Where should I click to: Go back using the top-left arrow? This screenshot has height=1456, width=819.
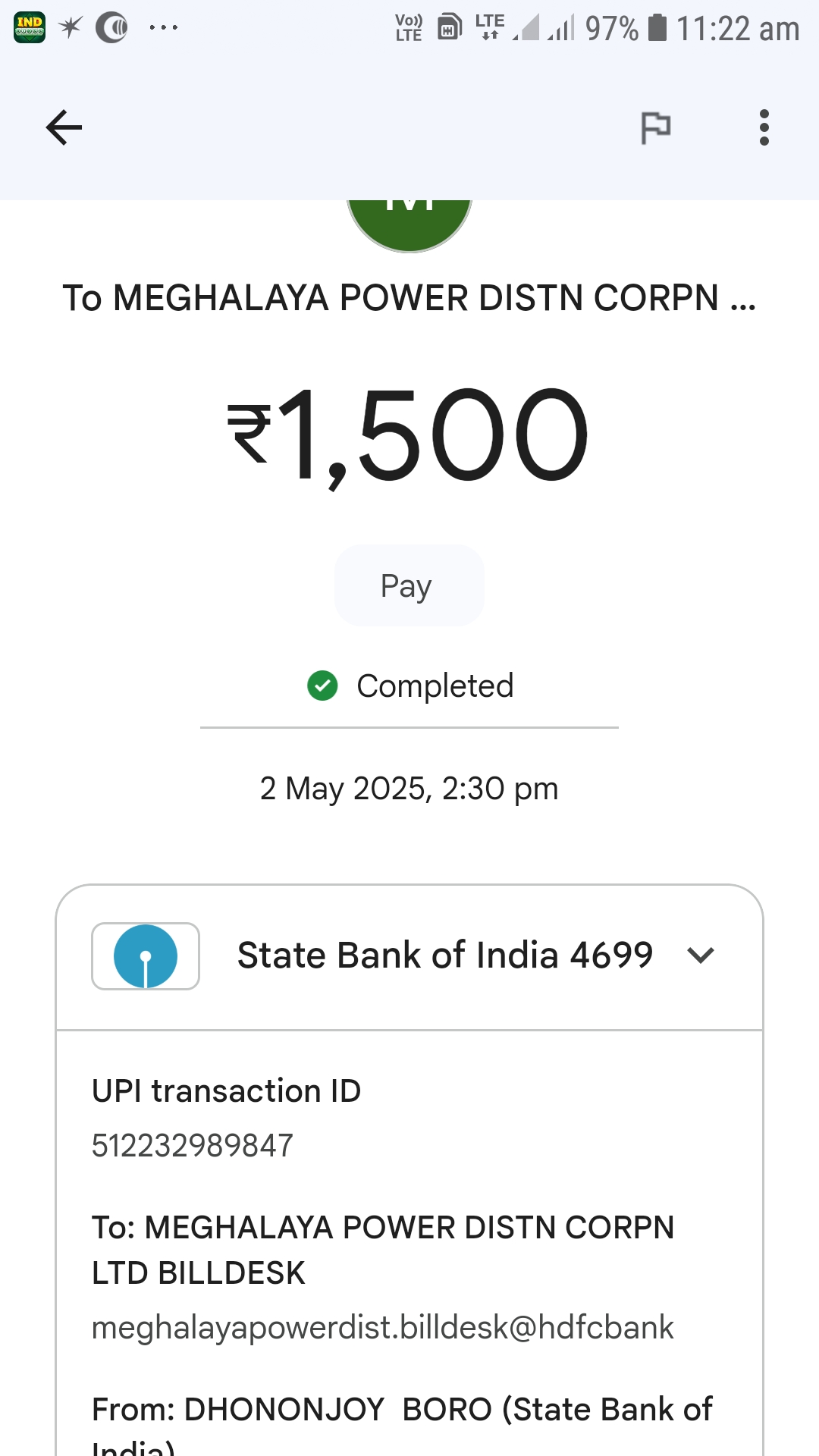click(x=64, y=127)
